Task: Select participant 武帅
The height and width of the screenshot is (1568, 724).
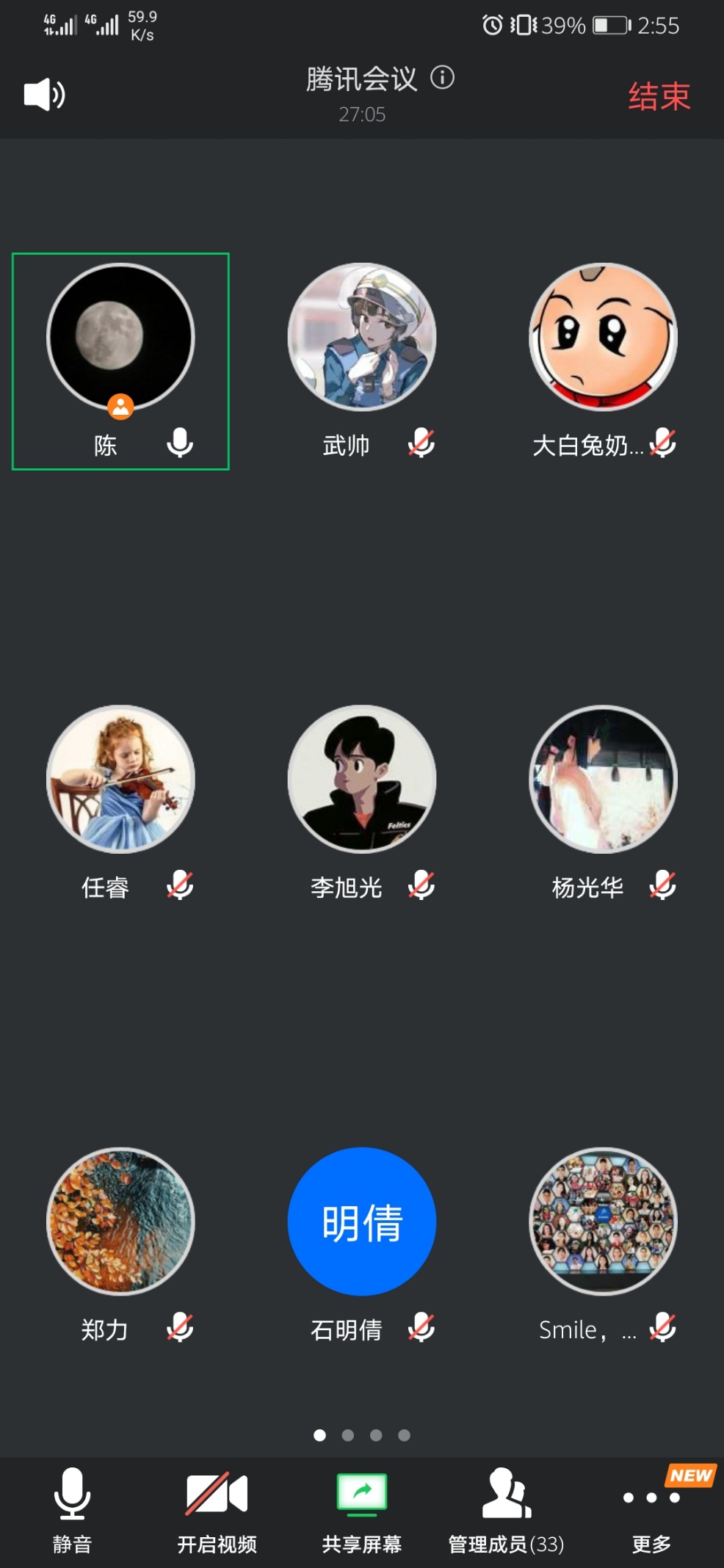Action: tap(362, 338)
